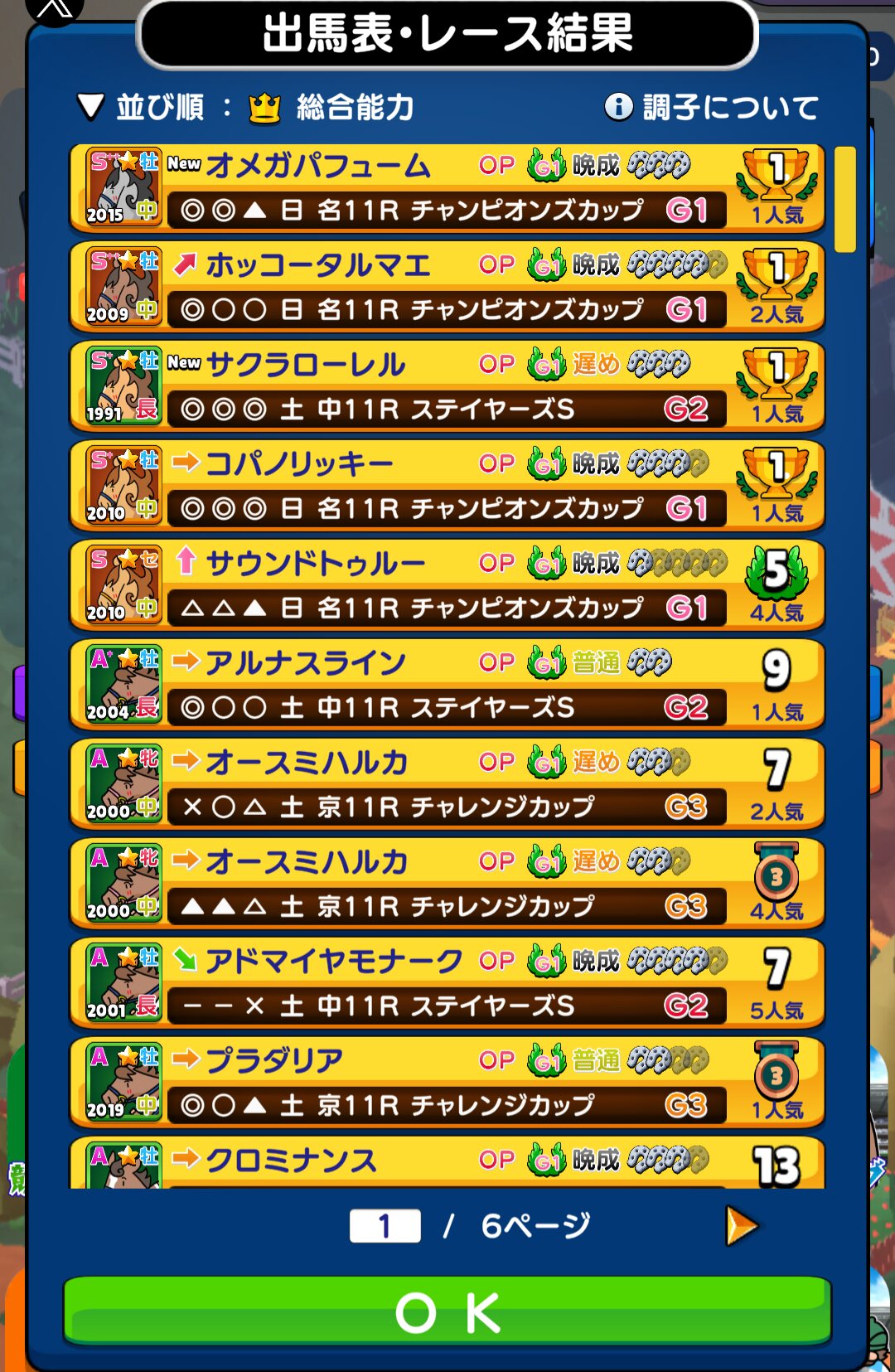
Task: Open オースミハルカ entry with 3rd place medal
Action: 447,885
